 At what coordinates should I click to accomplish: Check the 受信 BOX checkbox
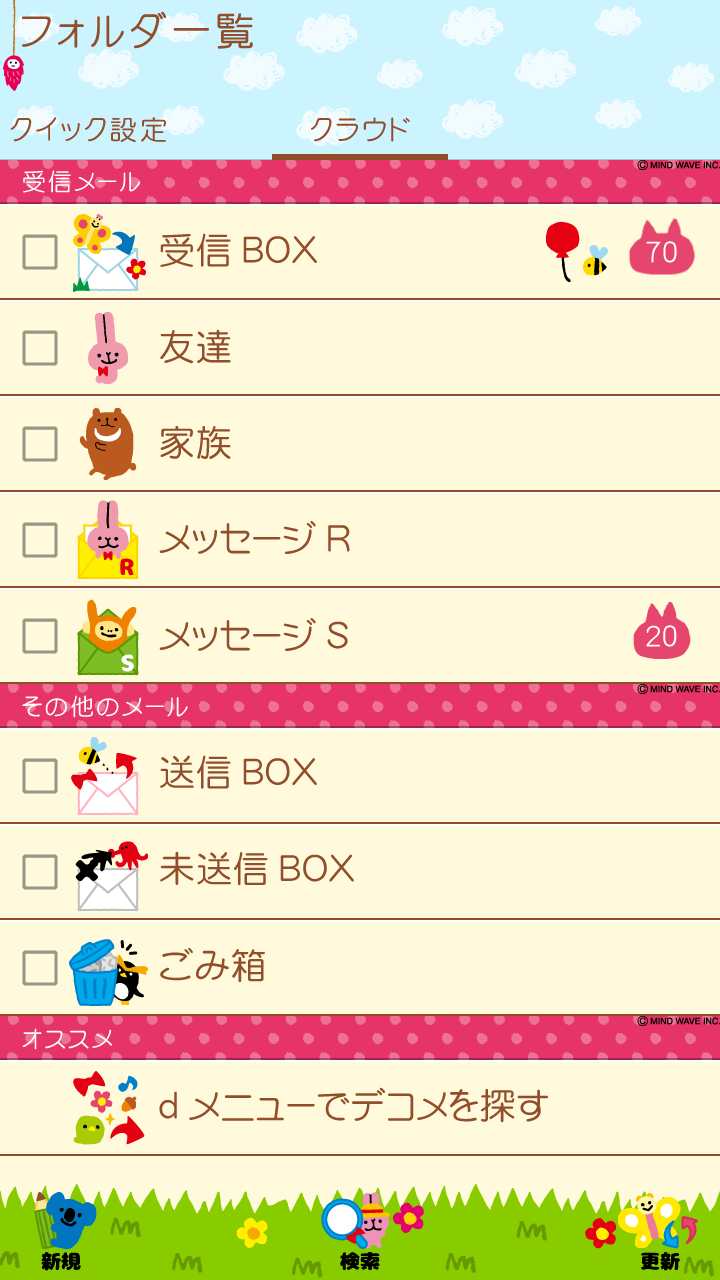point(40,252)
